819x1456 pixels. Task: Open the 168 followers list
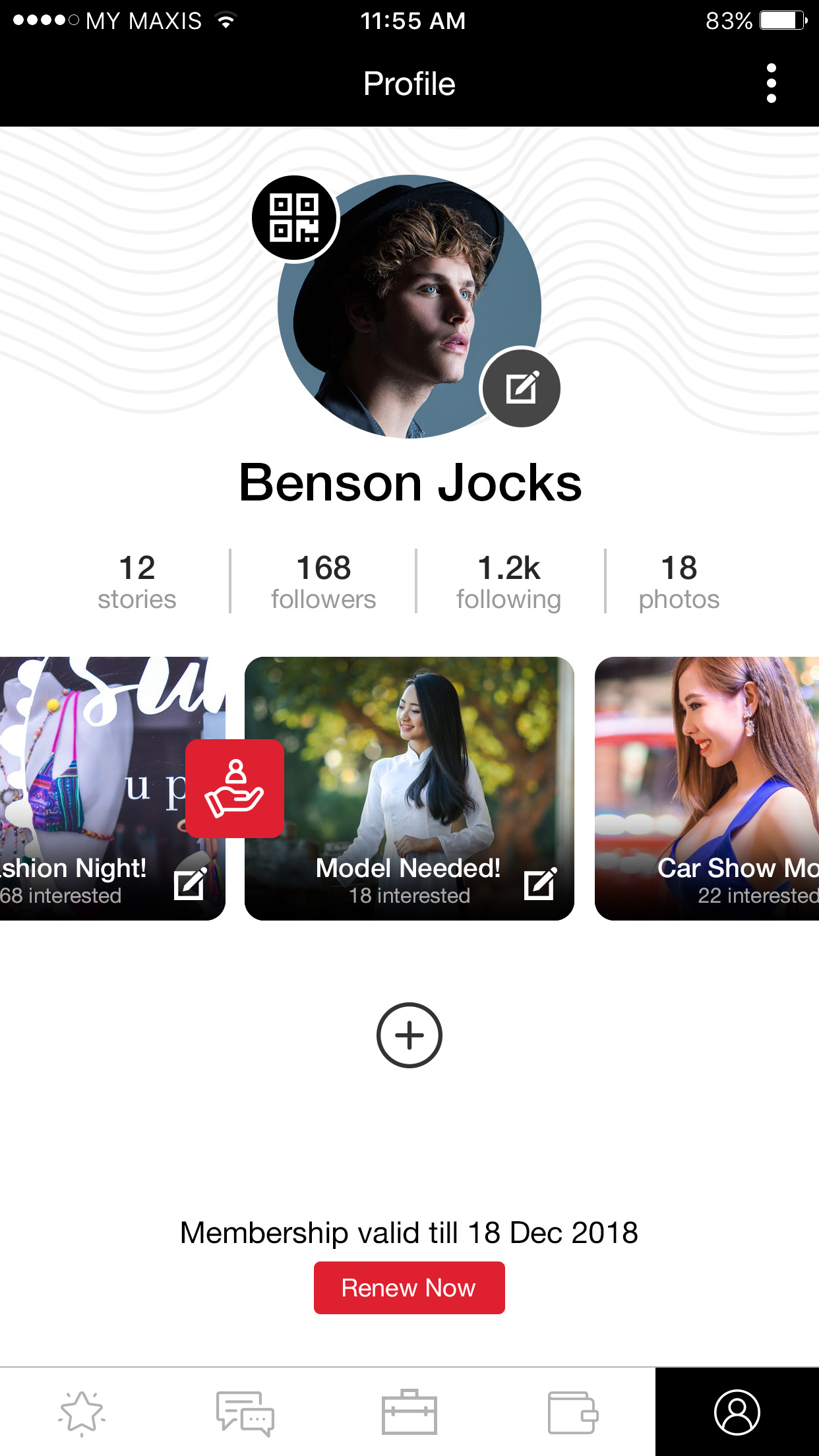[x=323, y=582]
